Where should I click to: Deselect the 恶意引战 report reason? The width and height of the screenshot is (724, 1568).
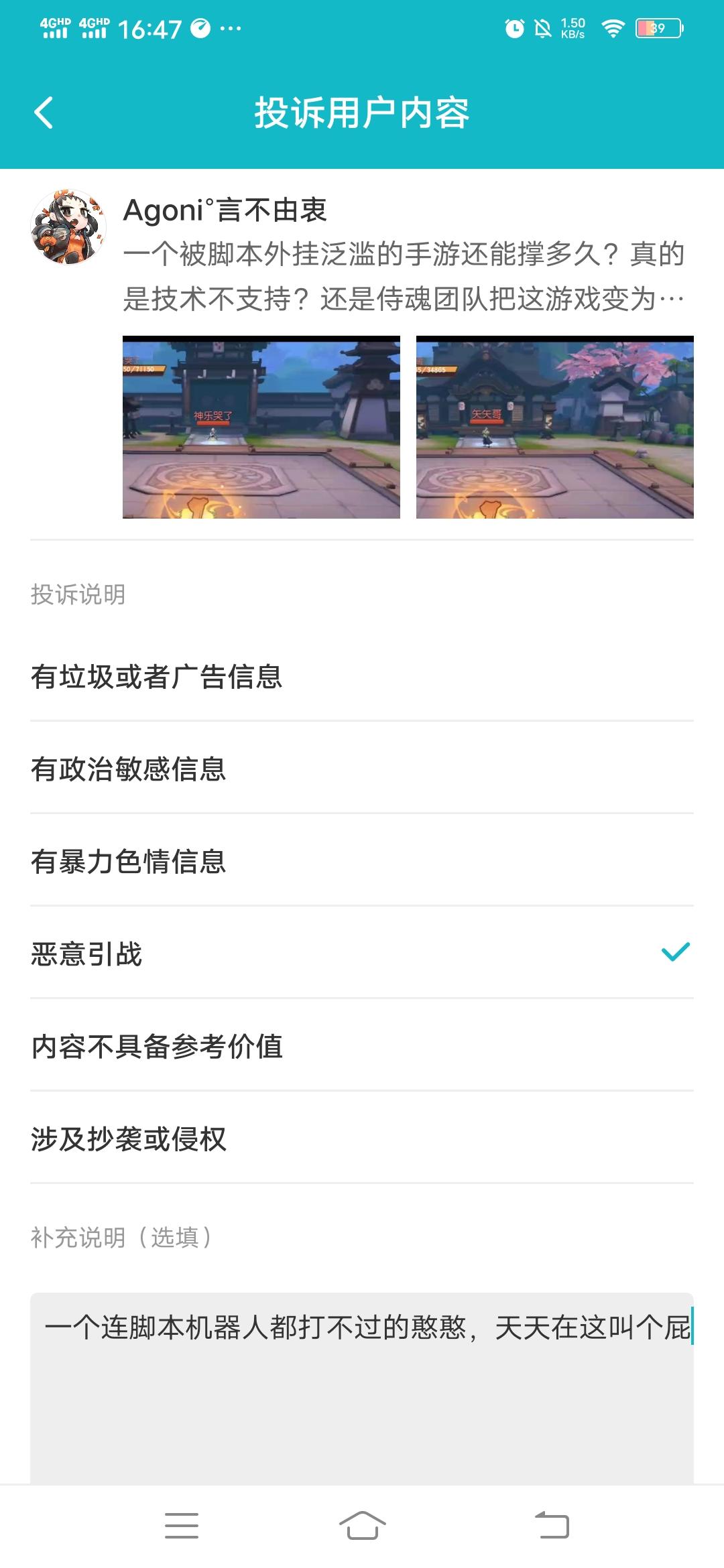tap(674, 952)
